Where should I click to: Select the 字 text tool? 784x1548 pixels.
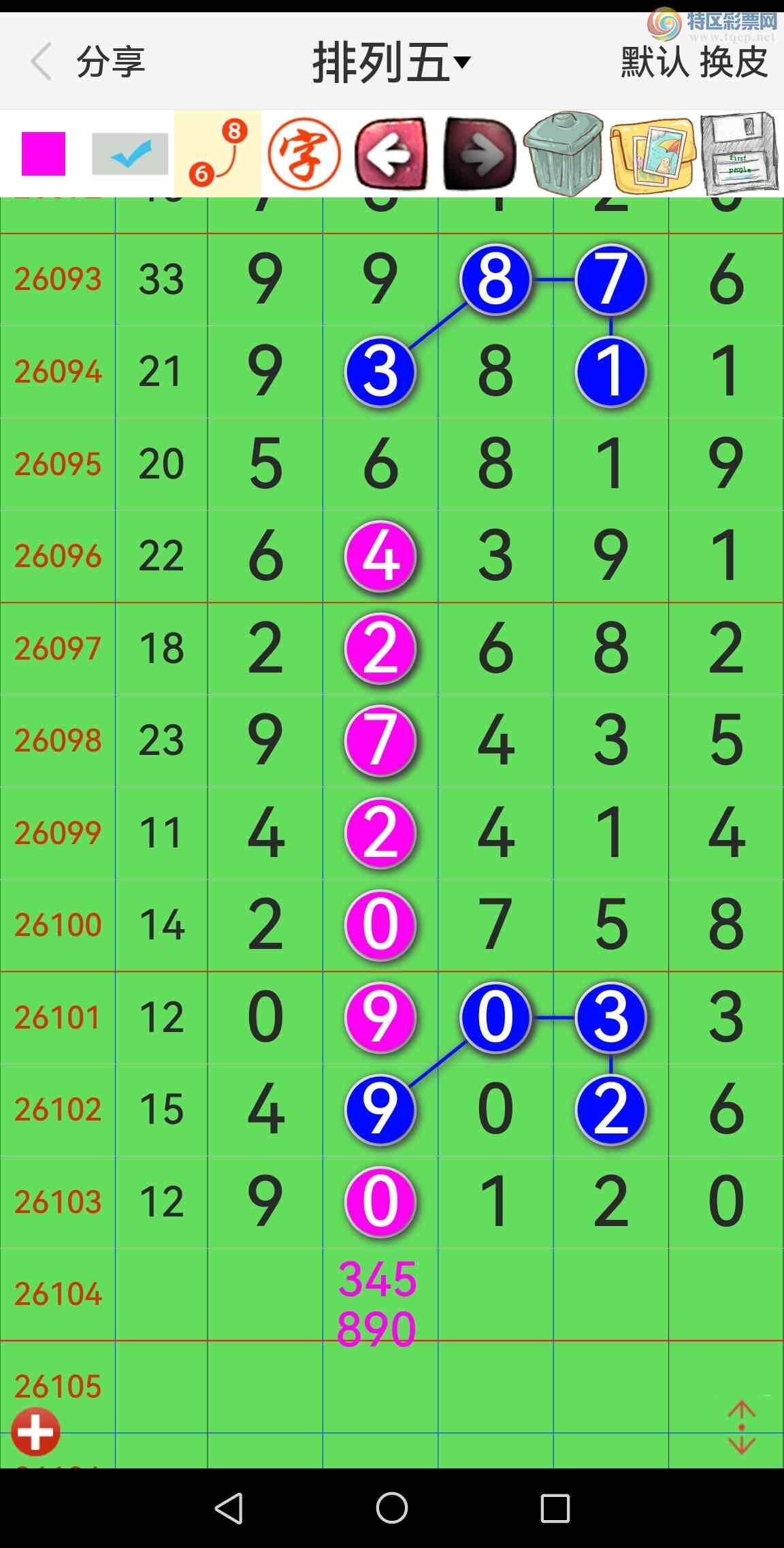point(304,154)
